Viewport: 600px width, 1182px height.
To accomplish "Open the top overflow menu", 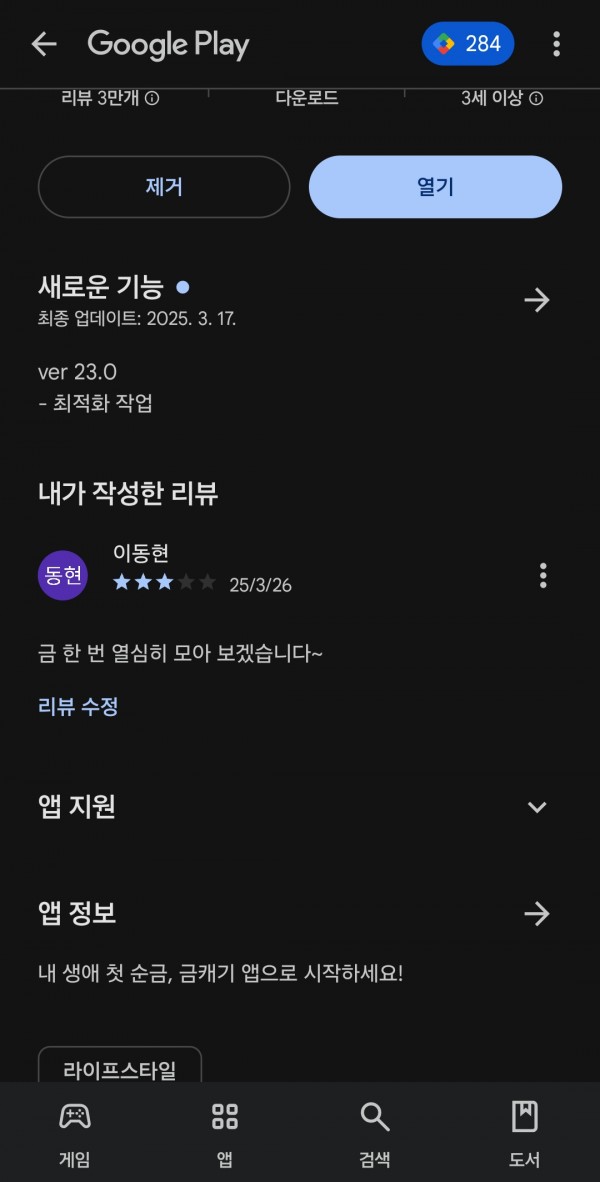I will (556, 44).
